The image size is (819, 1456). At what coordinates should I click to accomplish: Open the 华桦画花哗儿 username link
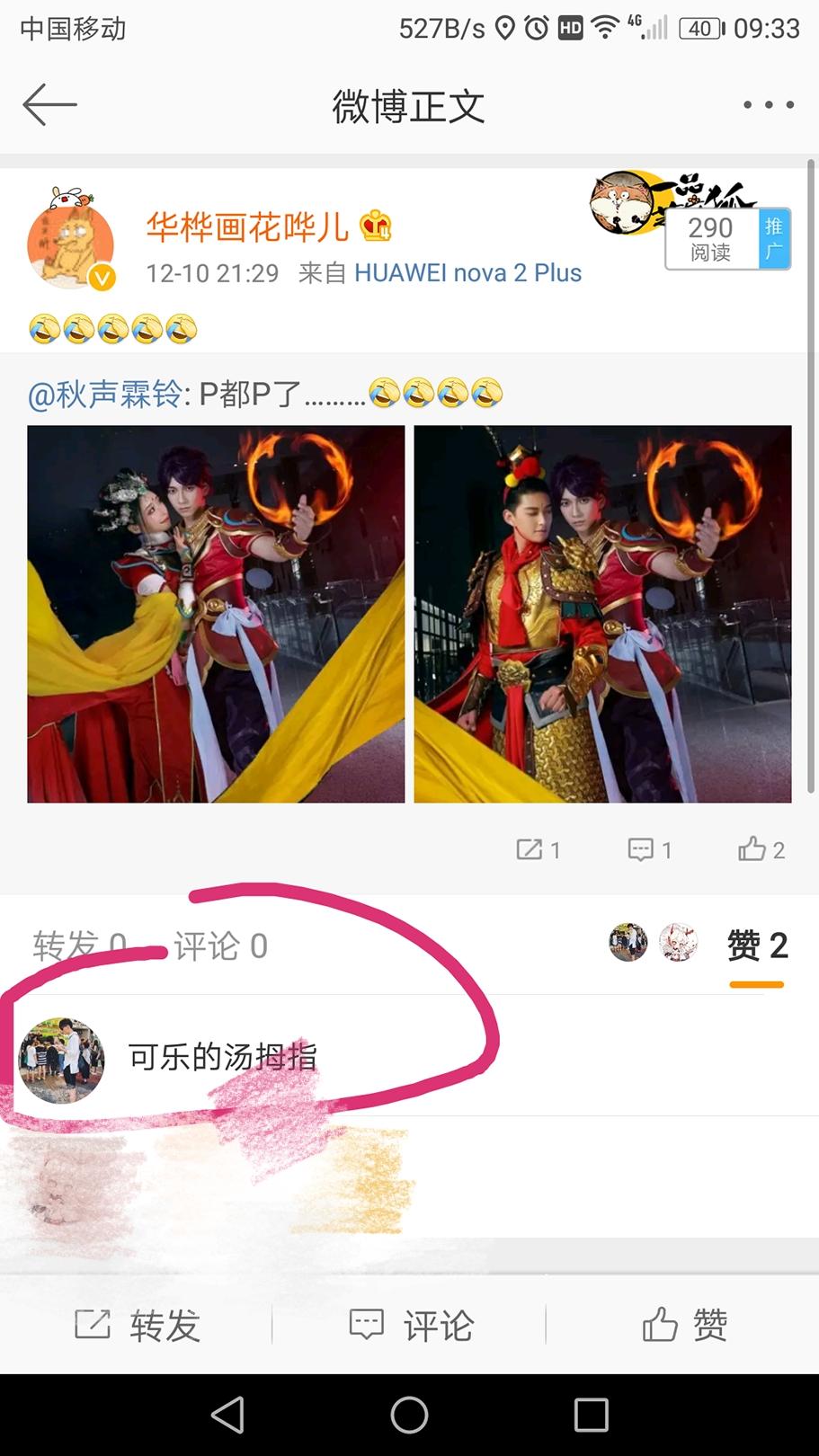pyautogui.click(x=247, y=226)
